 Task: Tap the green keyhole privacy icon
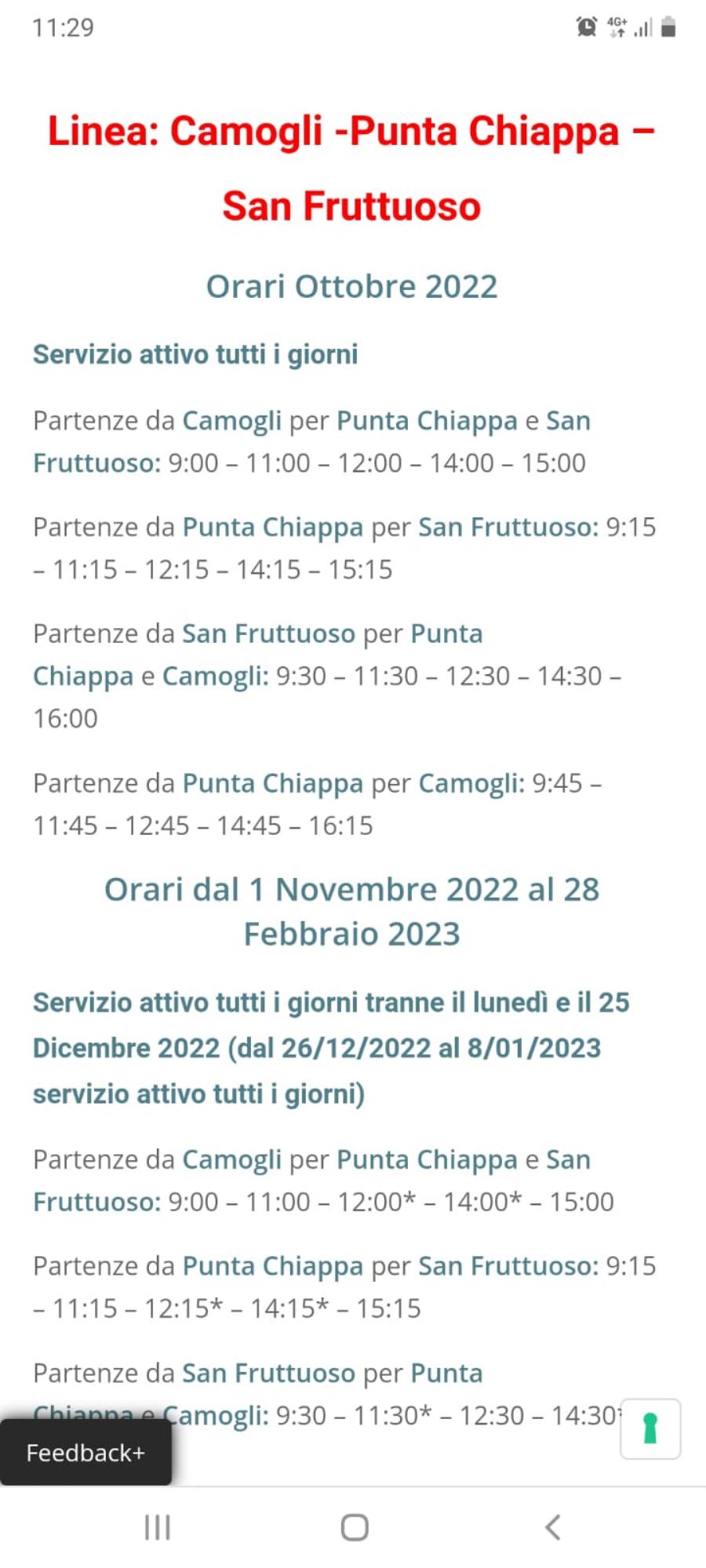click(x=650, y=1428)
